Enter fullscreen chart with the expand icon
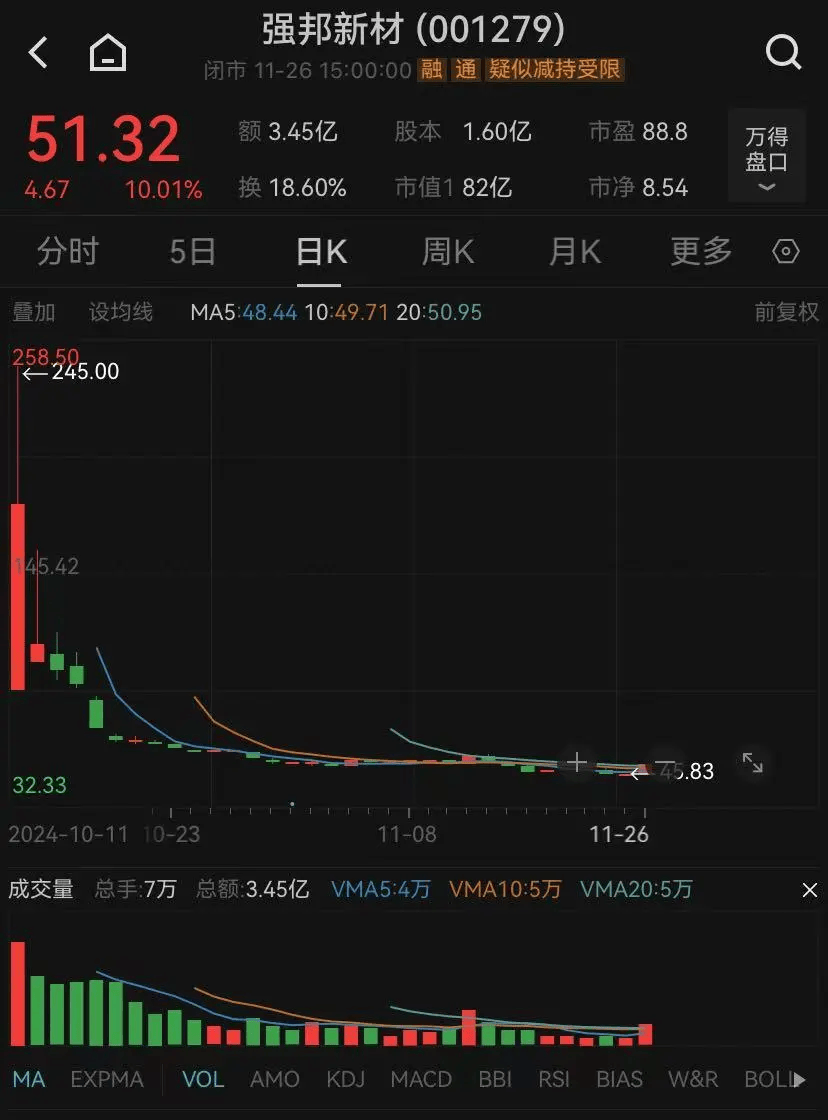This screenshot has height=1120, width=828. tap(752, 764)
